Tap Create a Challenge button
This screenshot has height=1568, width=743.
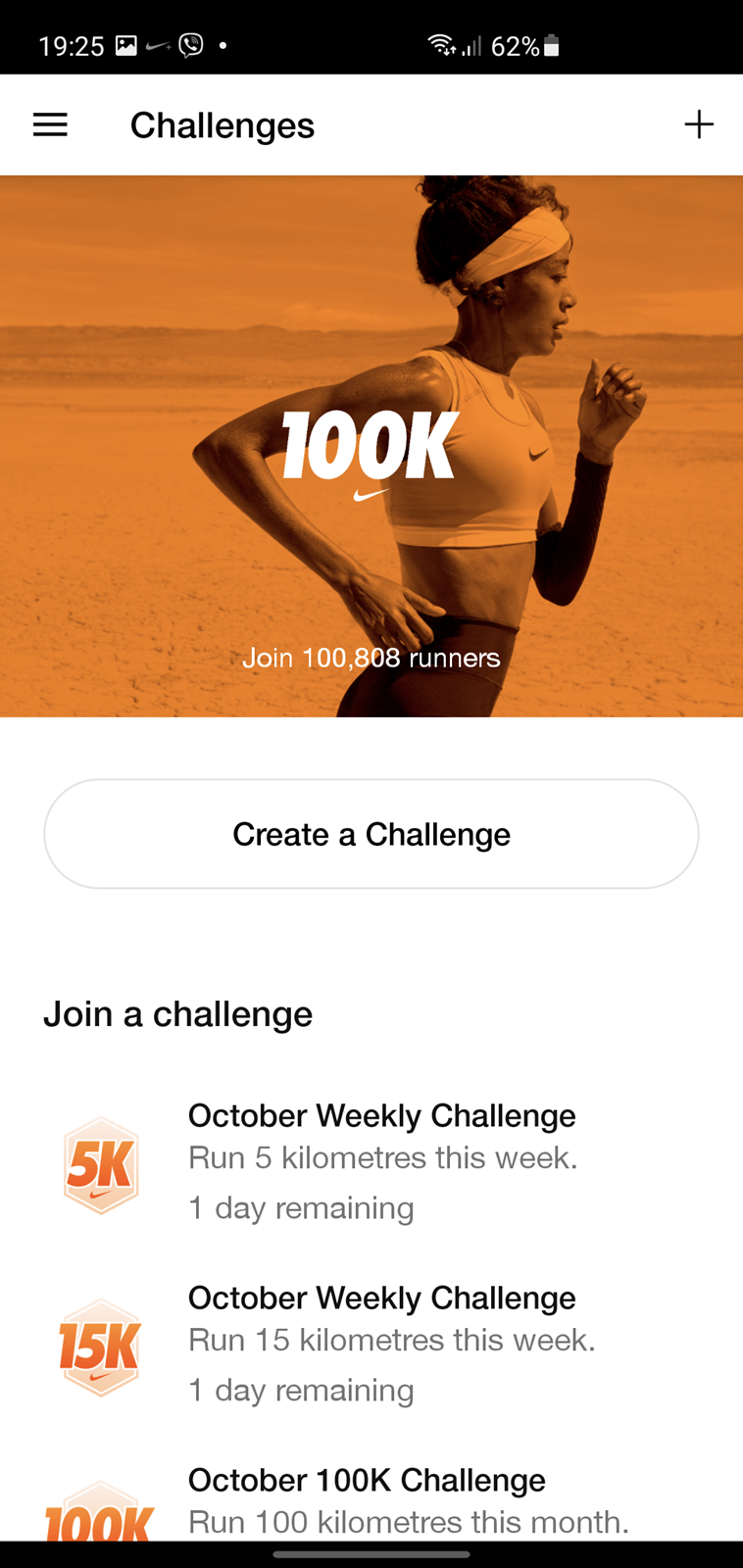pos(371,834)
